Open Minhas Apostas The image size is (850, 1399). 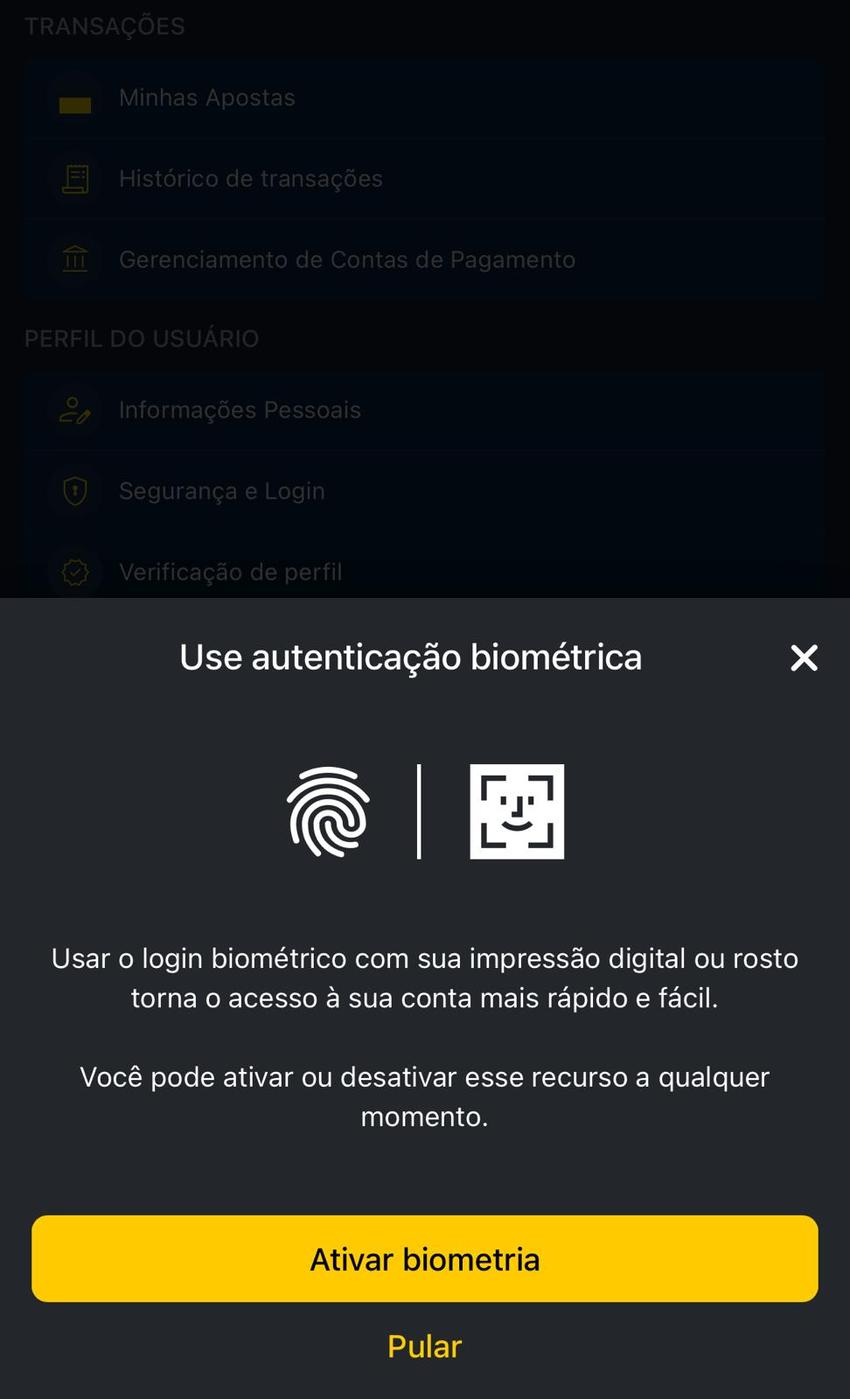[207, 97]
